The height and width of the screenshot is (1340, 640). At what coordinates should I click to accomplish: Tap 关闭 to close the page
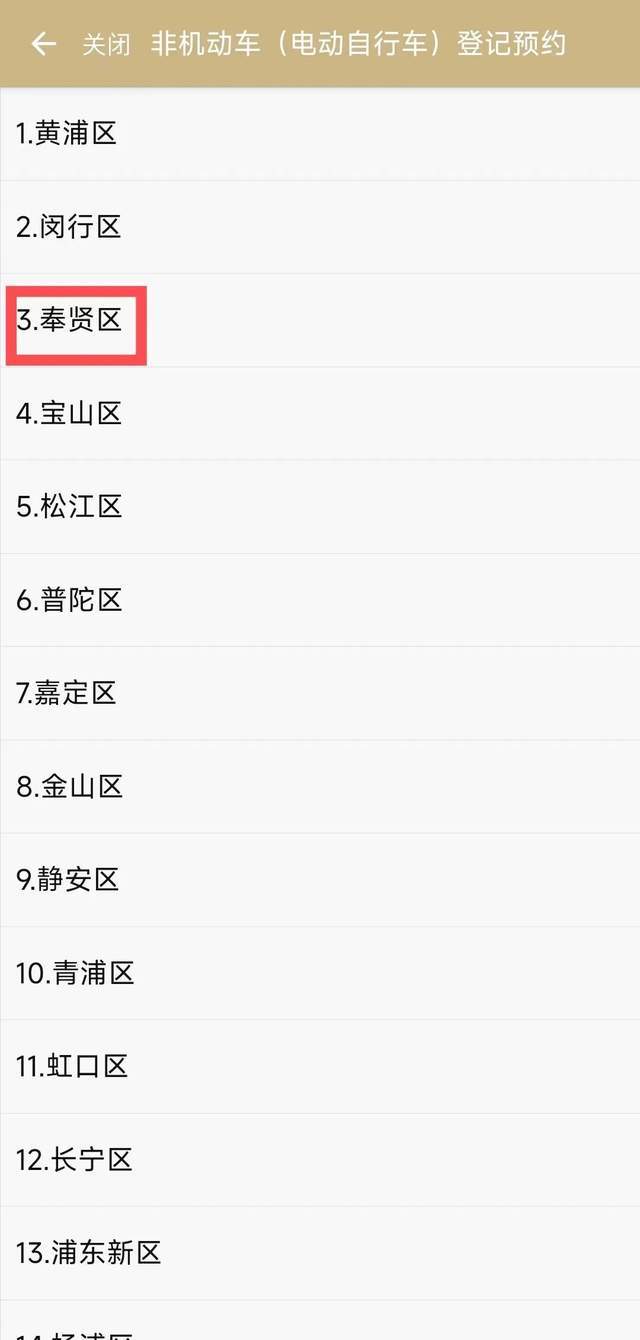pos(106,45)
